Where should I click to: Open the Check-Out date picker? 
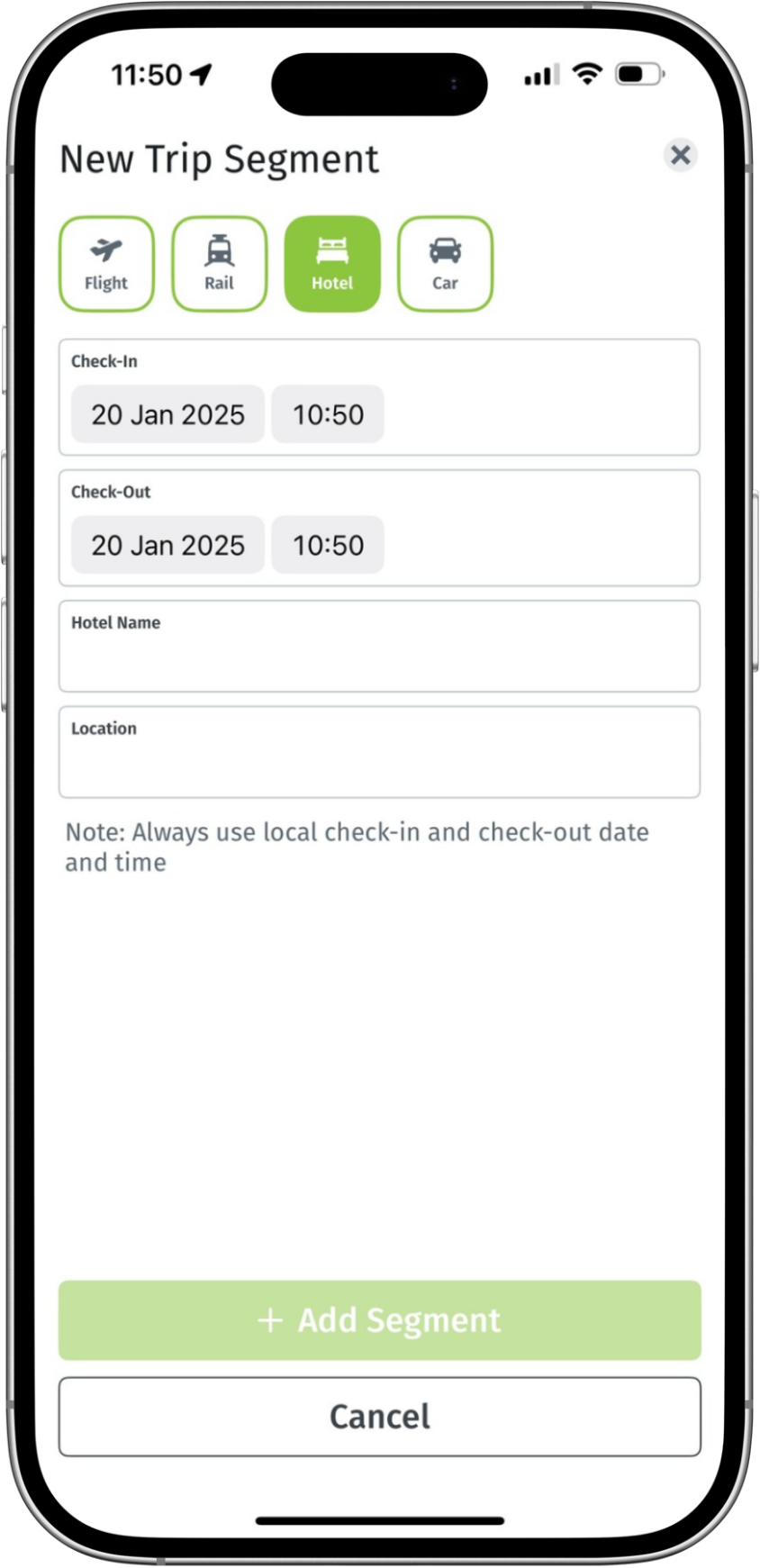(167, 545)
